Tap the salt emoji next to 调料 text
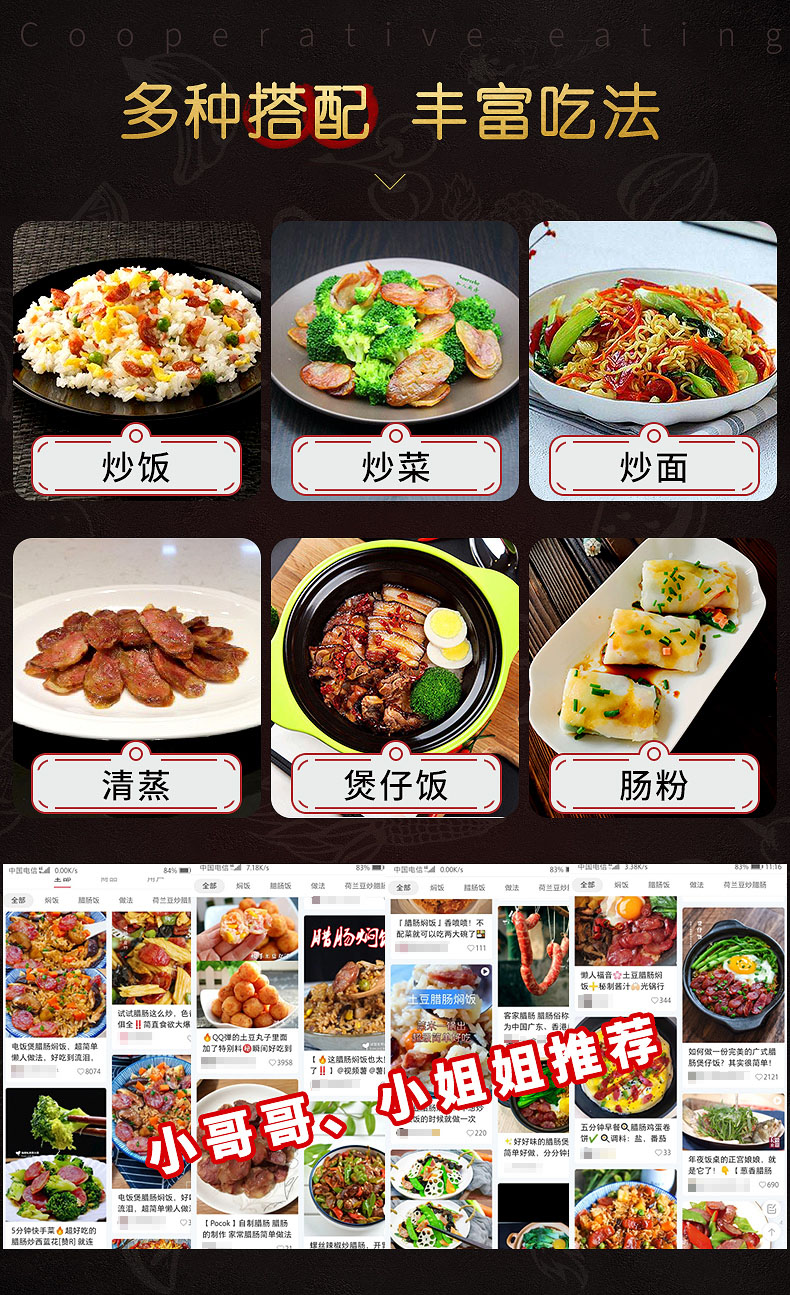The image size is (790, 1295). point(605,1136)
